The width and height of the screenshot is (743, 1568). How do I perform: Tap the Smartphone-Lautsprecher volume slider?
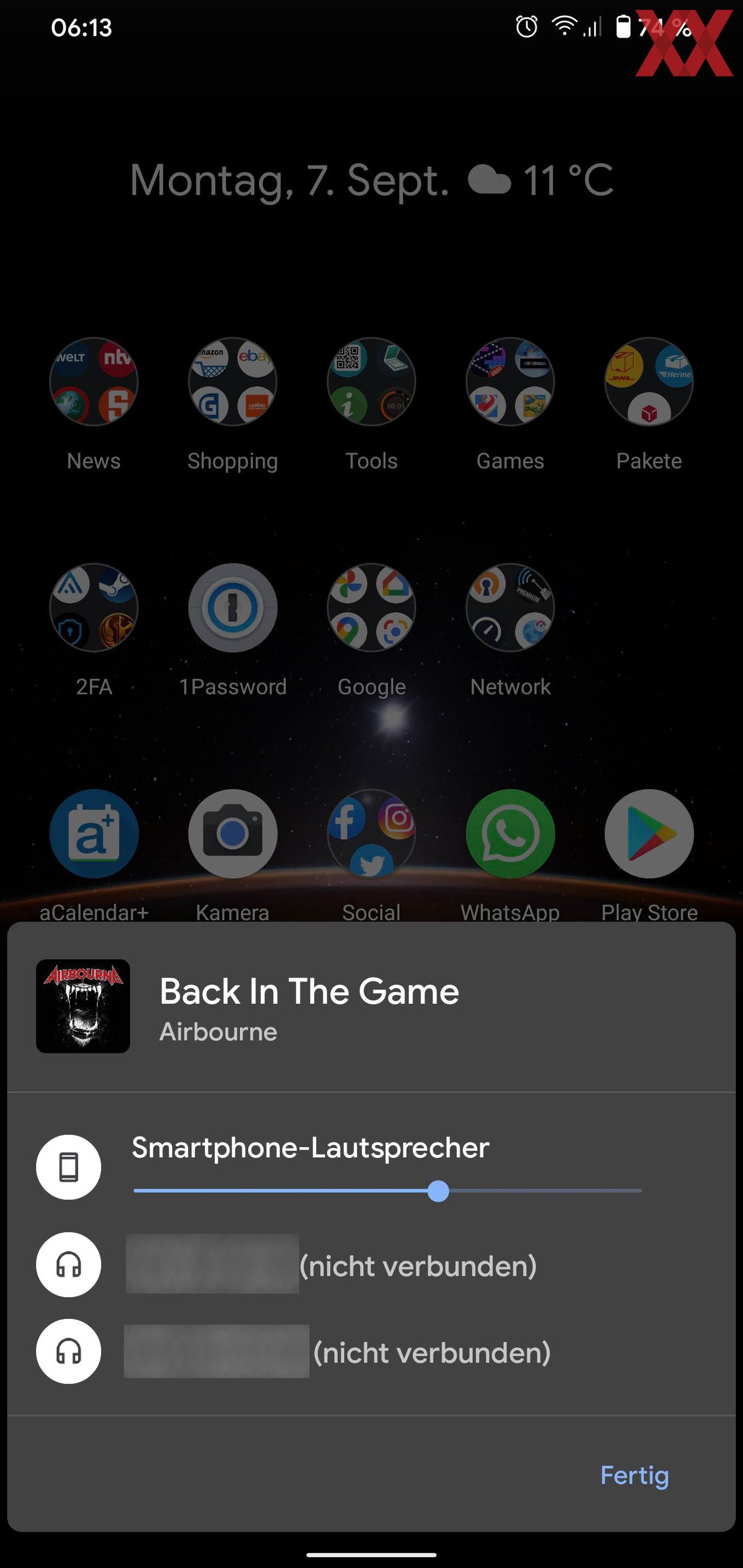point(387,1191)
